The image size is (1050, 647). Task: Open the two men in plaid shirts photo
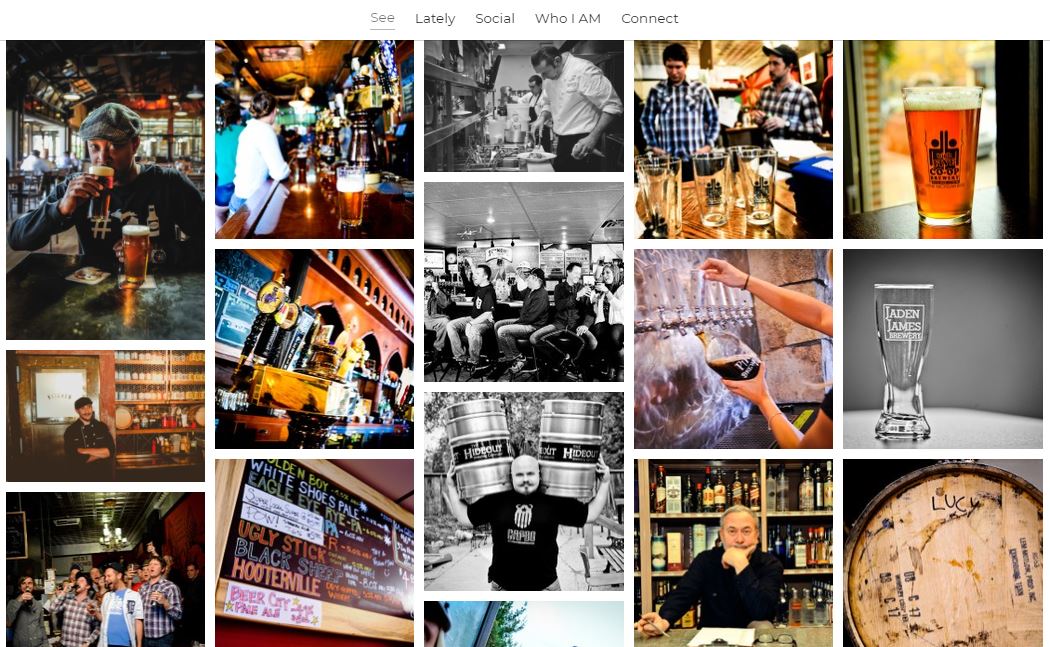pyautogui.click(x=733, y=139)
